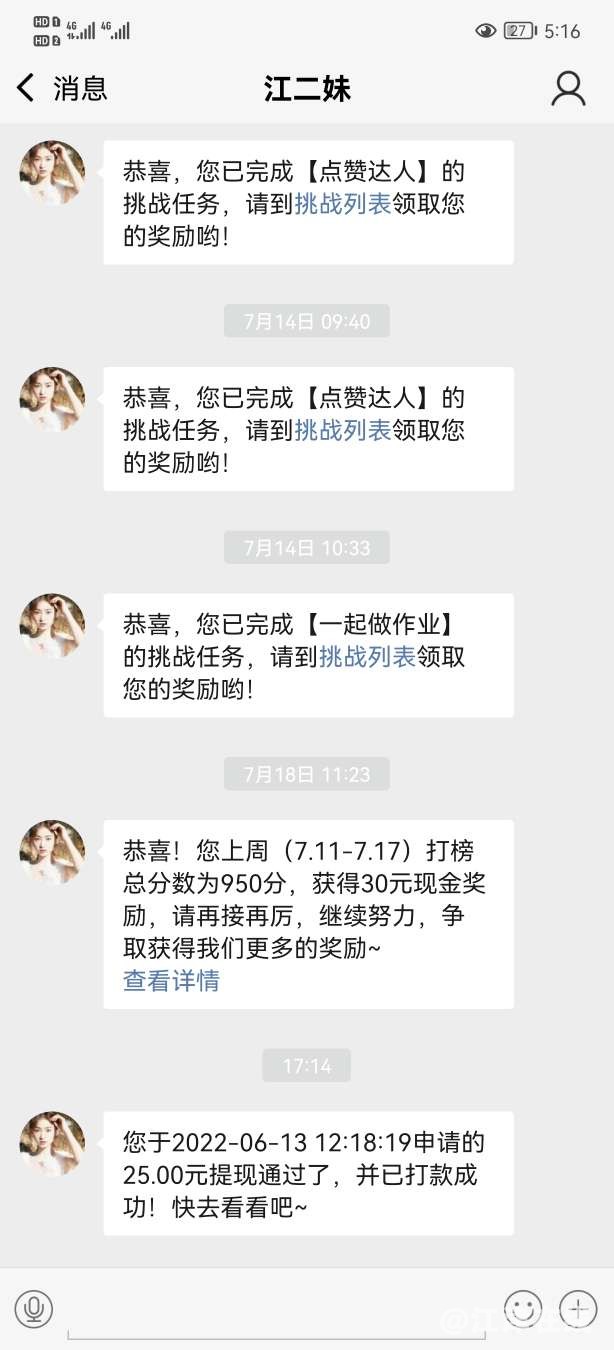Open the emoji picker

[x=522, y=1308]
